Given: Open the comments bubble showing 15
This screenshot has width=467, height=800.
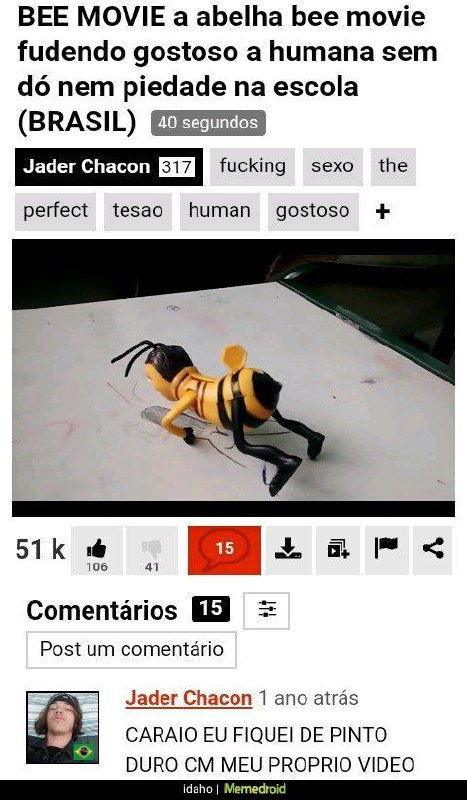Looking at the screenshot, I should tap(224, 551).
